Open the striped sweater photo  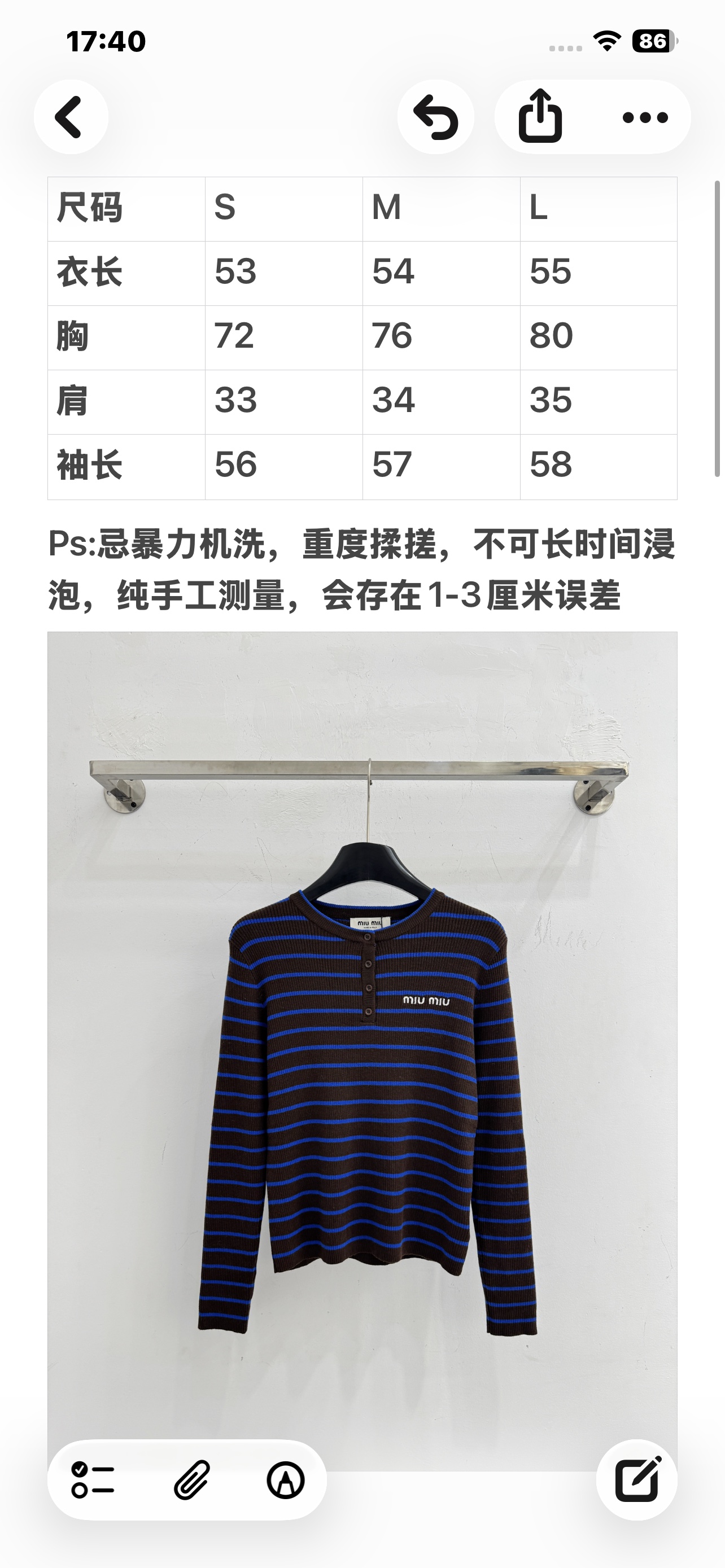(x=362, y=1051)
